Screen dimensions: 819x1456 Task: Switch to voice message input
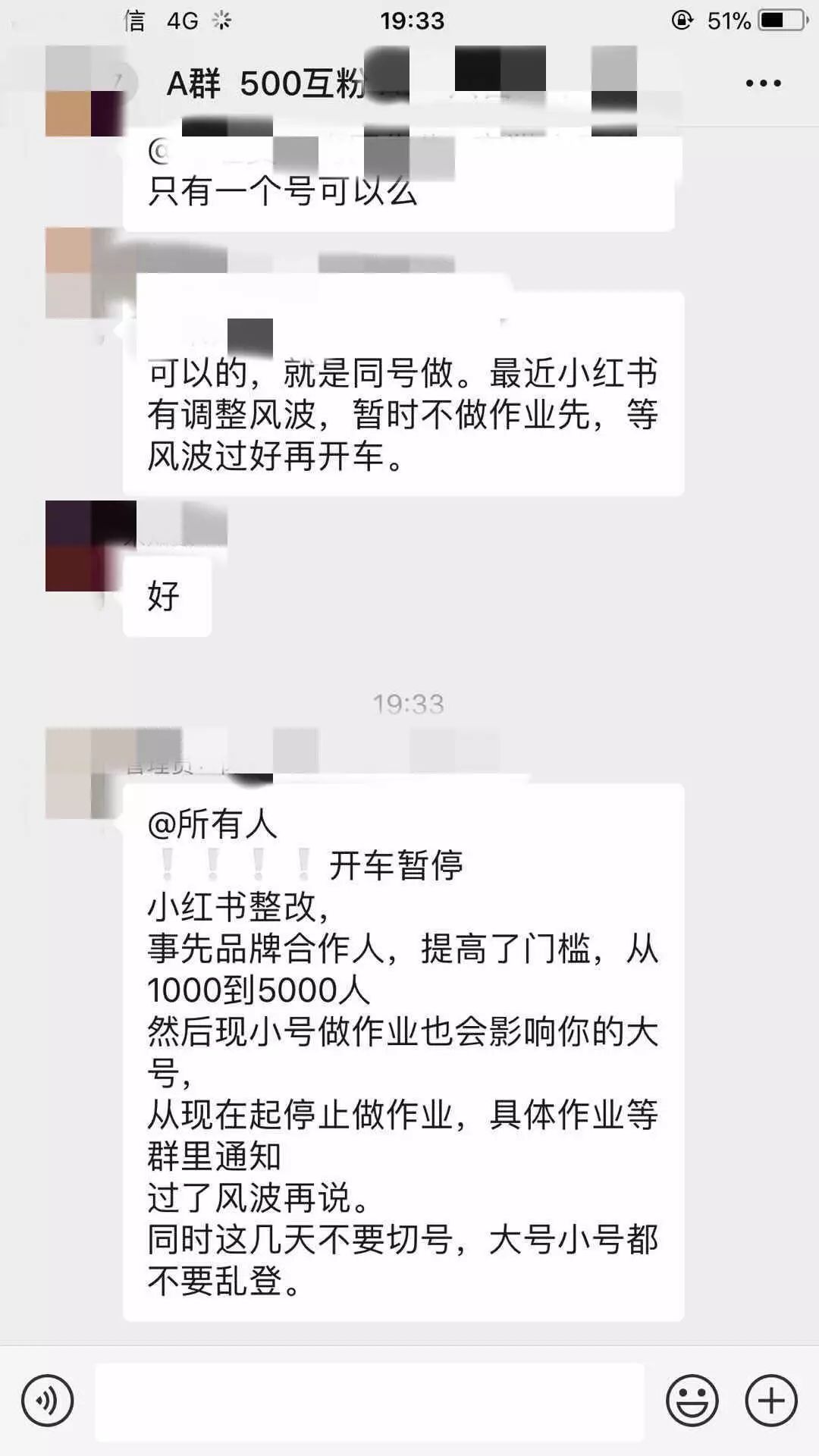tap(48, 1400)
